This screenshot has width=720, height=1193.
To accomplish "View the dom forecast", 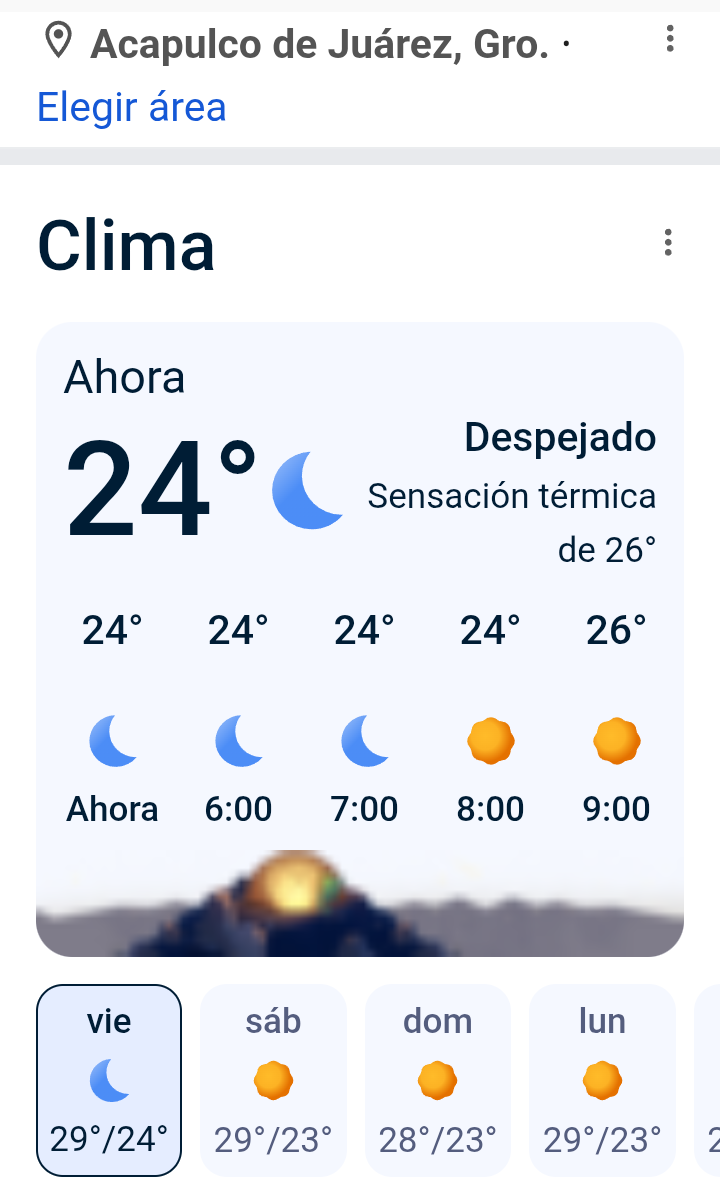I will point(437,1080).
